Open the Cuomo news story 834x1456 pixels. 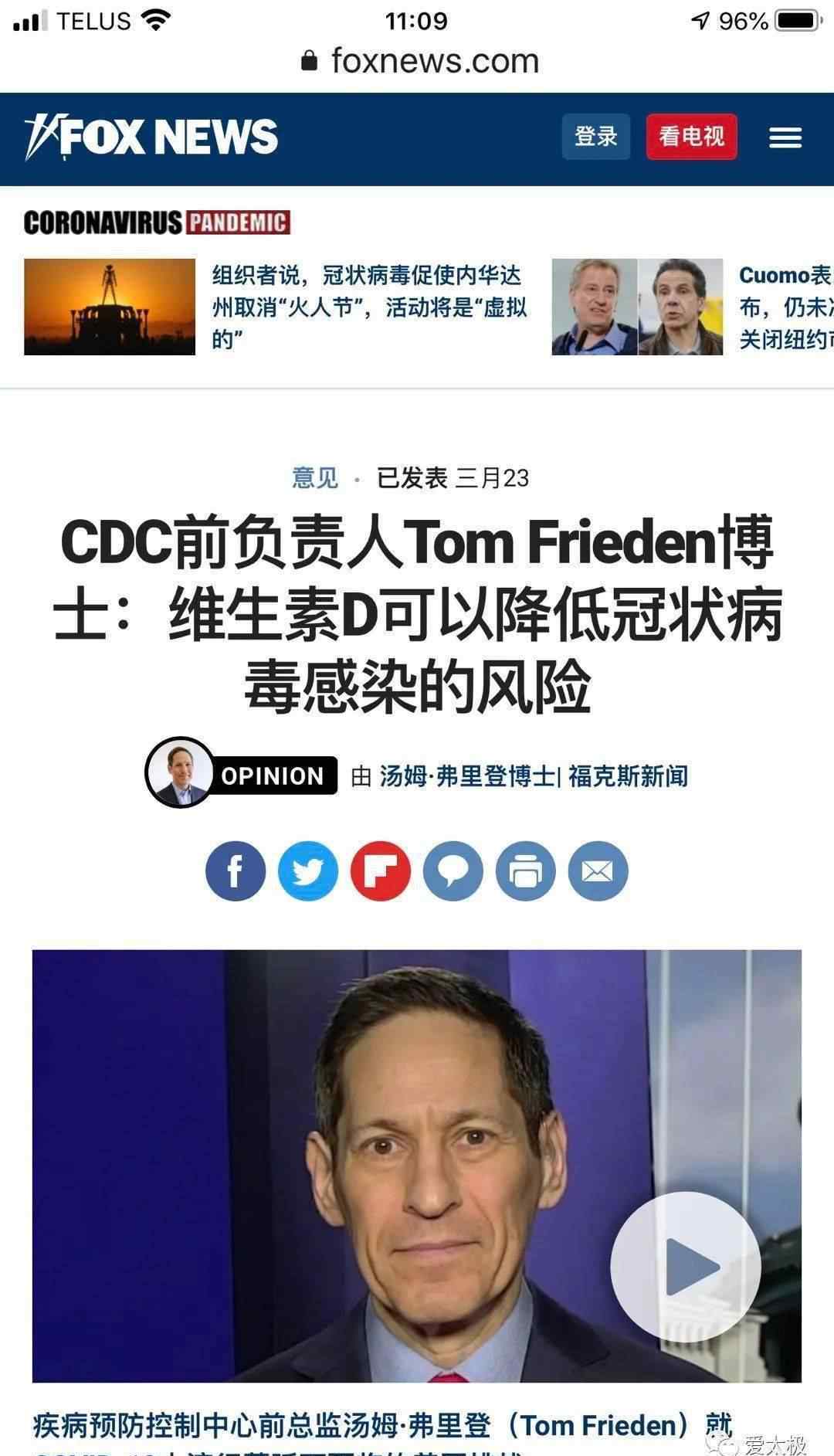[x=784, y=307]
